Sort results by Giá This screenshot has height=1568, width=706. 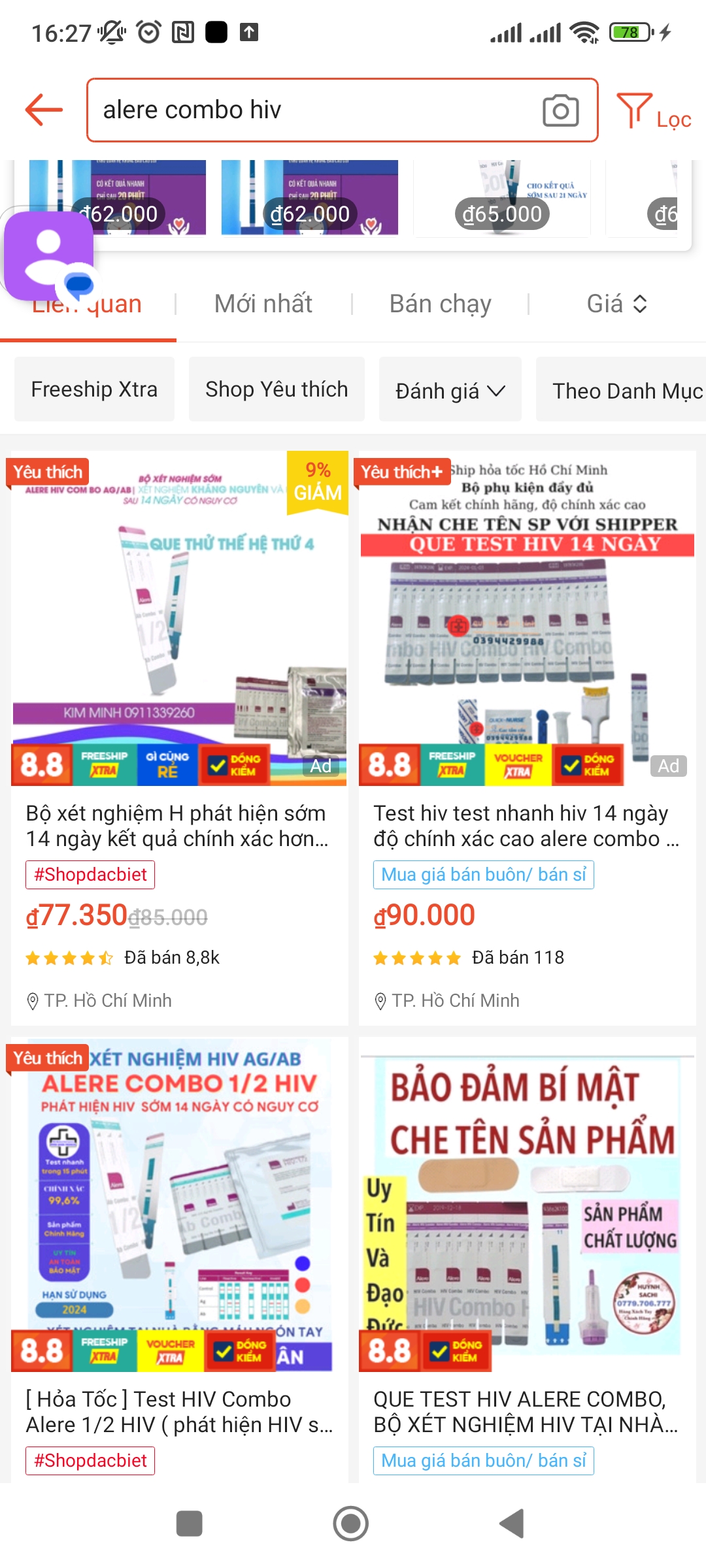pyautogui.click(x=616, y=304)
